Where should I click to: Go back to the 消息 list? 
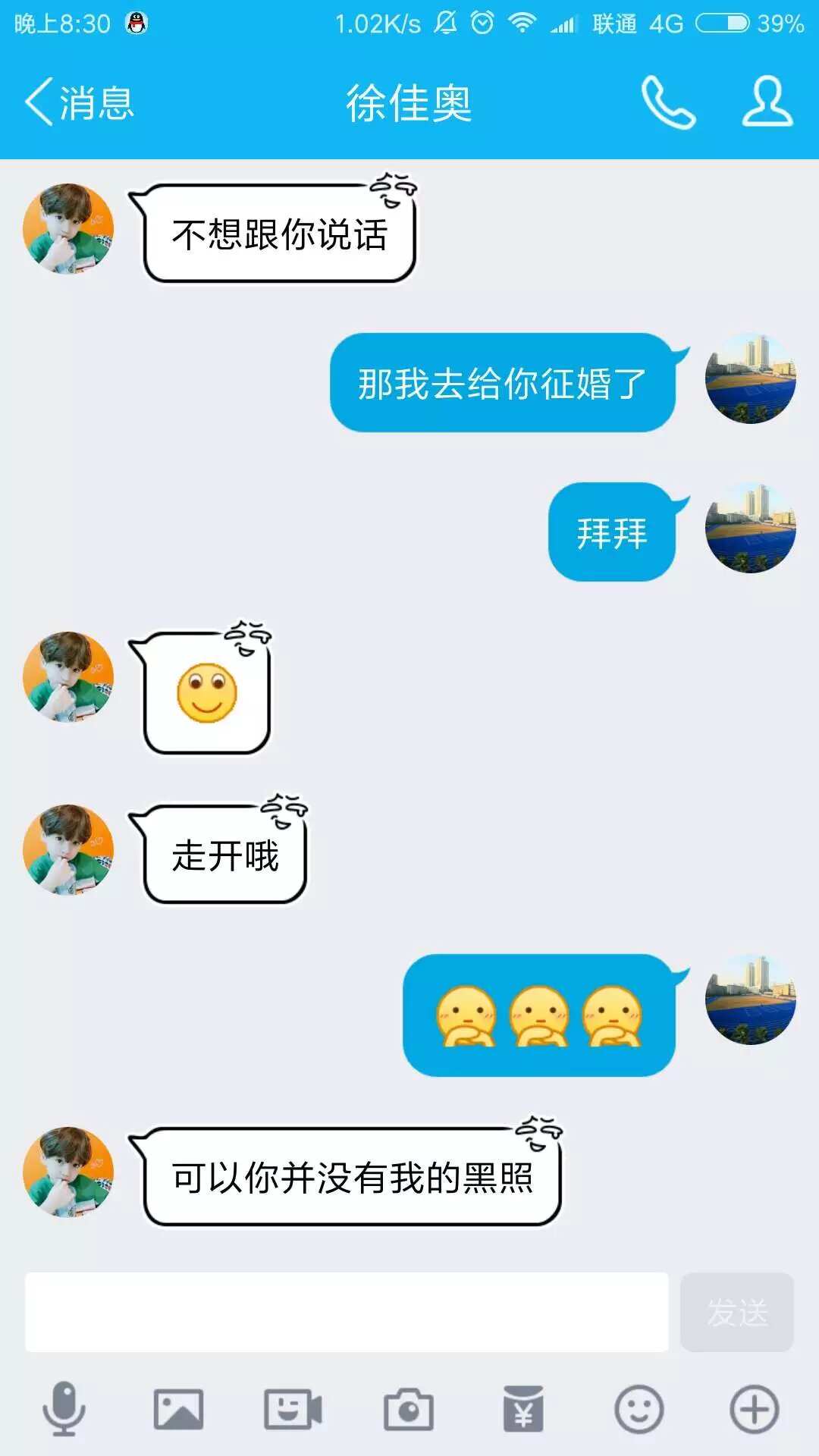point(80,102)
